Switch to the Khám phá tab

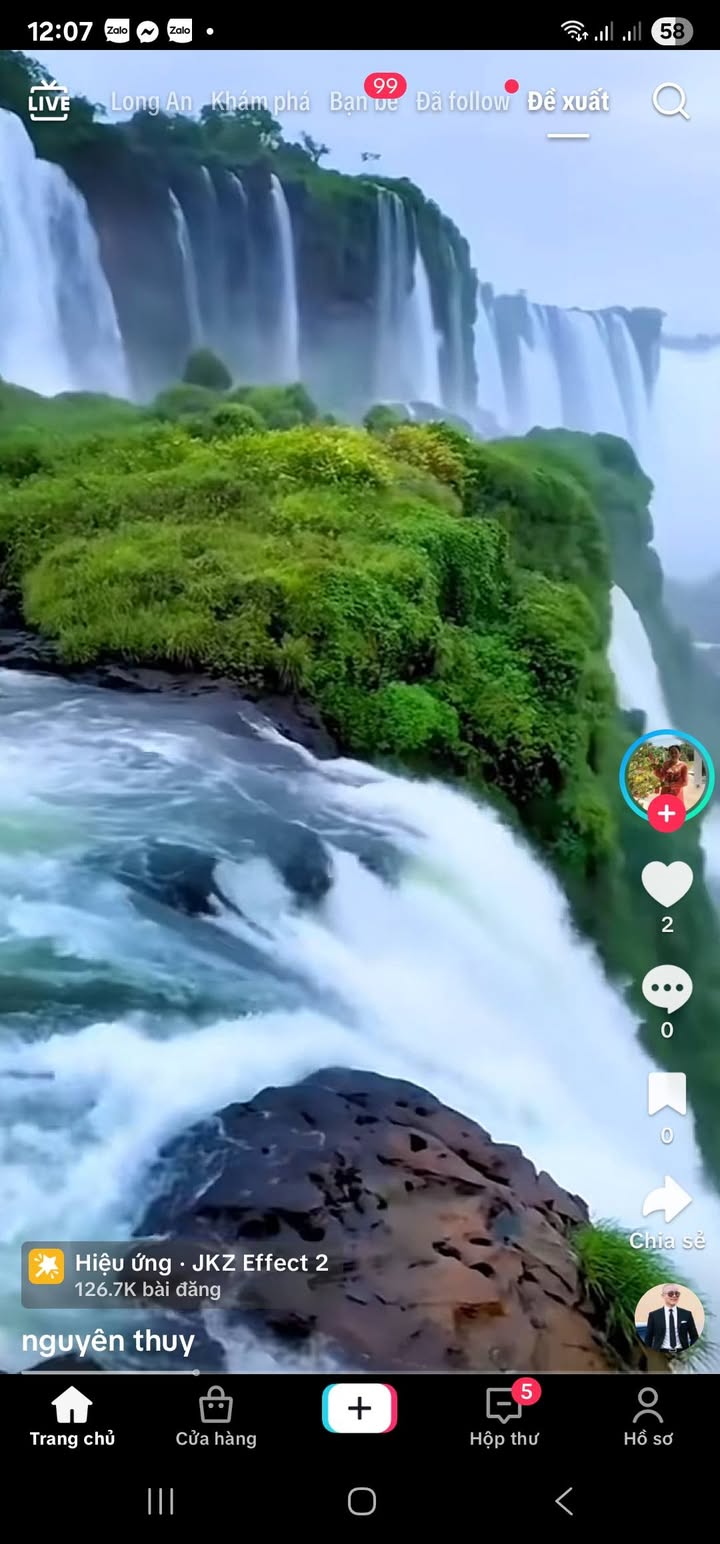[x=260, y=102]
